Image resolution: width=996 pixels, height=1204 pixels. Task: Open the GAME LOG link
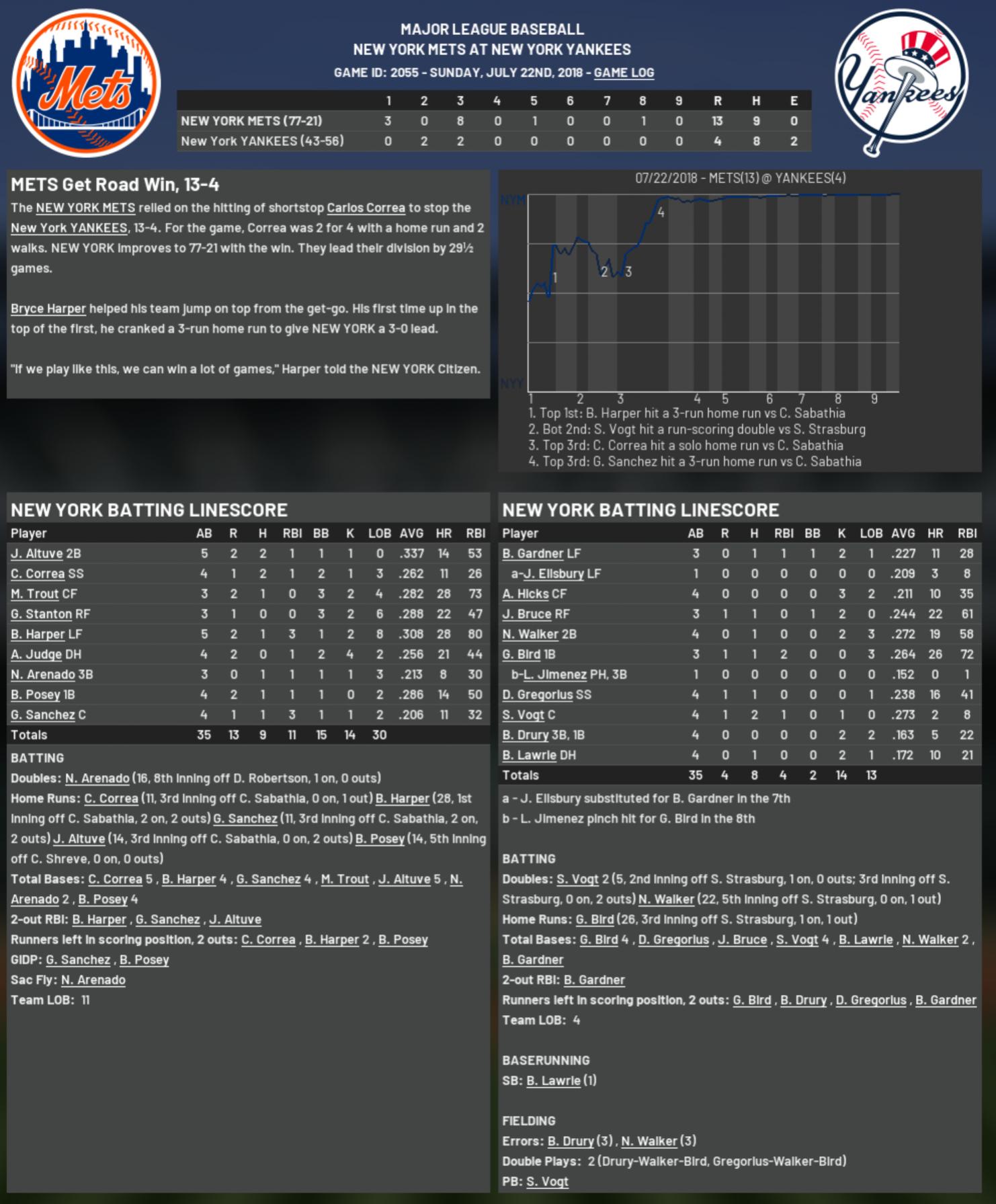[624, 73]
